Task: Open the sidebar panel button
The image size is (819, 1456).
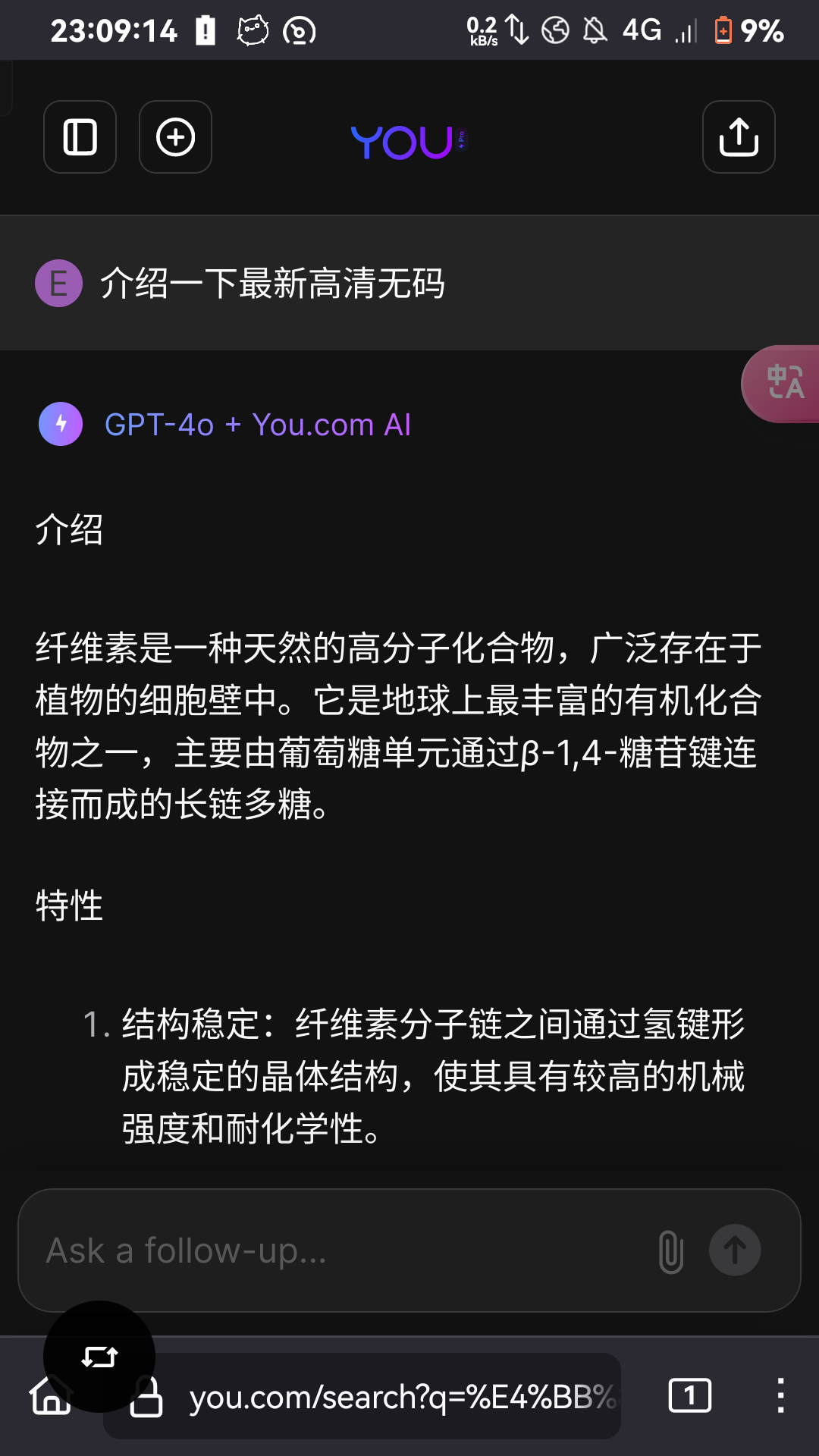Action: point(80,137)
